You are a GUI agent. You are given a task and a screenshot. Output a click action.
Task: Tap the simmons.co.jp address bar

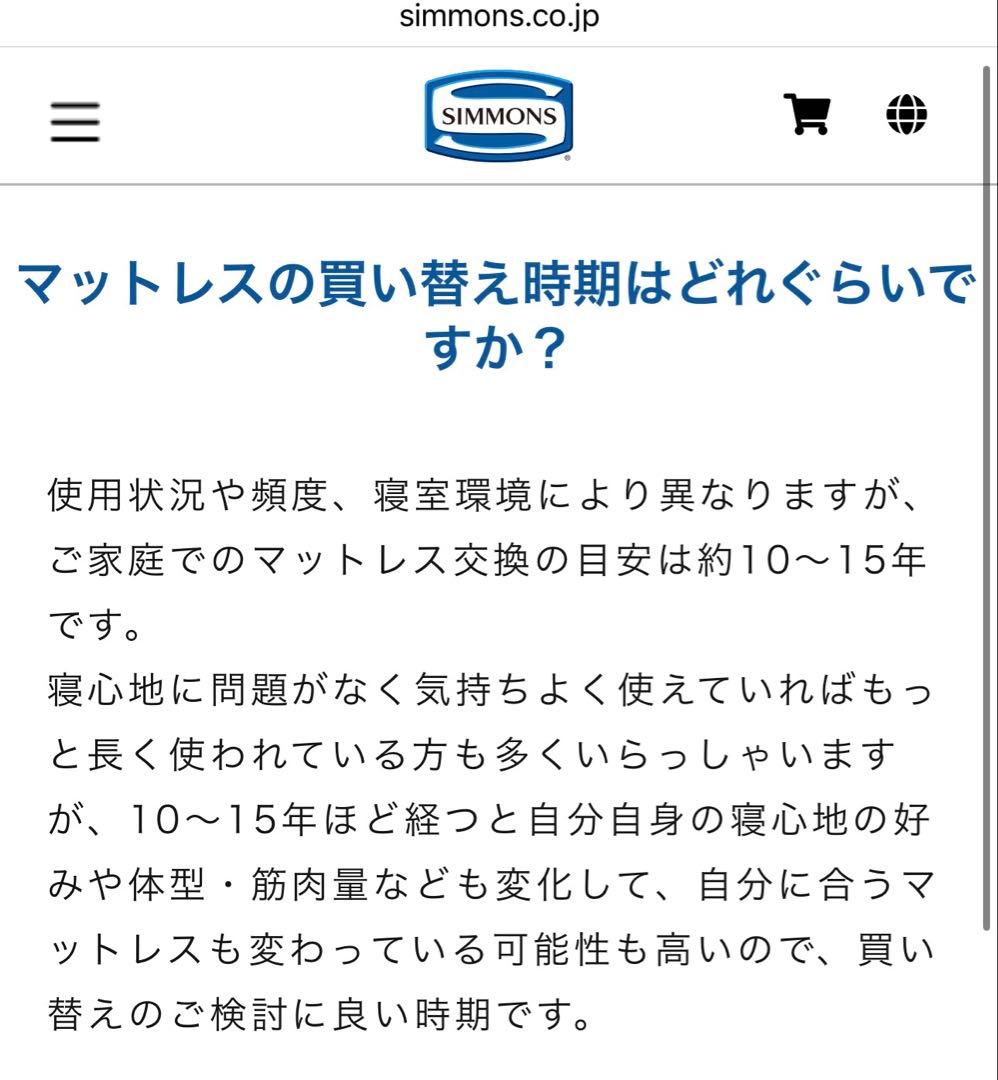click(498, 18)
